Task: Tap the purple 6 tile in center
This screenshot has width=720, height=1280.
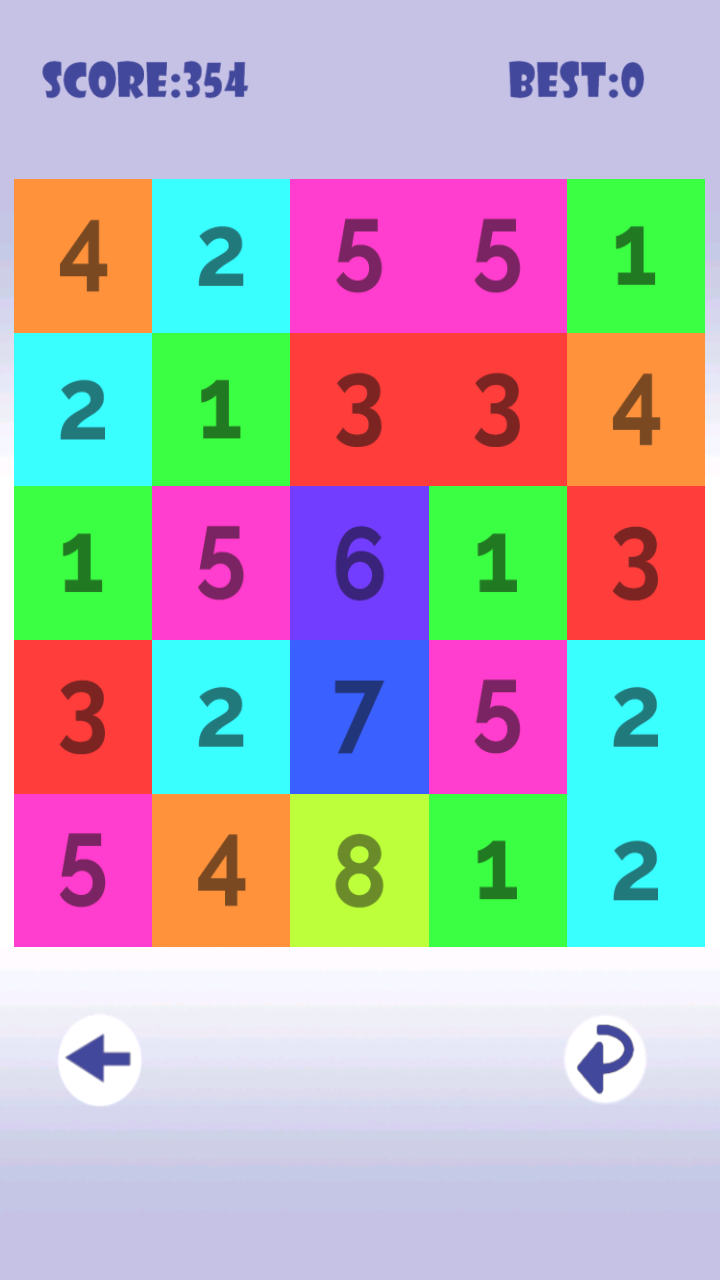Action: pyautogui.click(x=360, y=563)
